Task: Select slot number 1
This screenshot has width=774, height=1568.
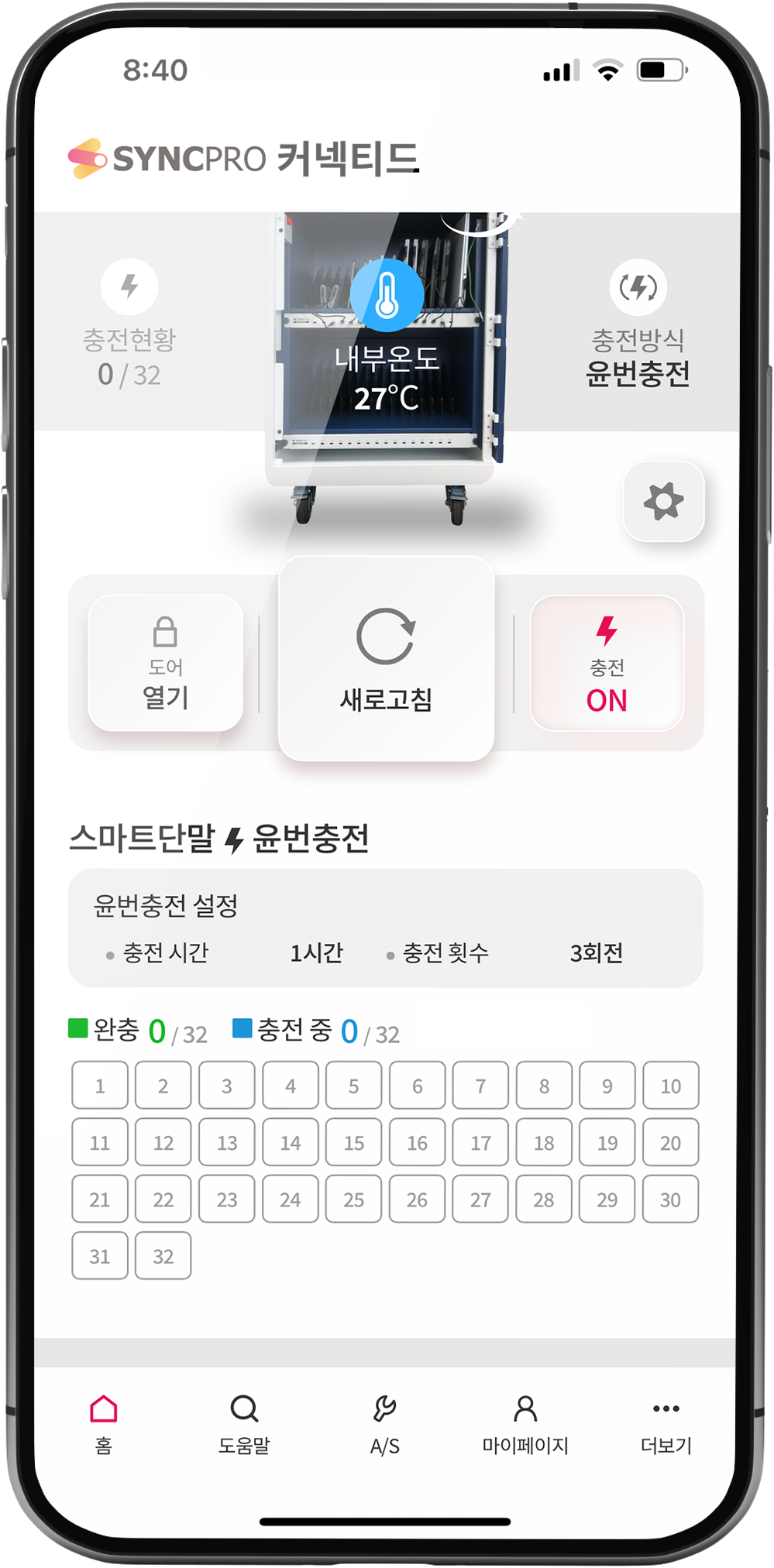Action: [100, 1086]
